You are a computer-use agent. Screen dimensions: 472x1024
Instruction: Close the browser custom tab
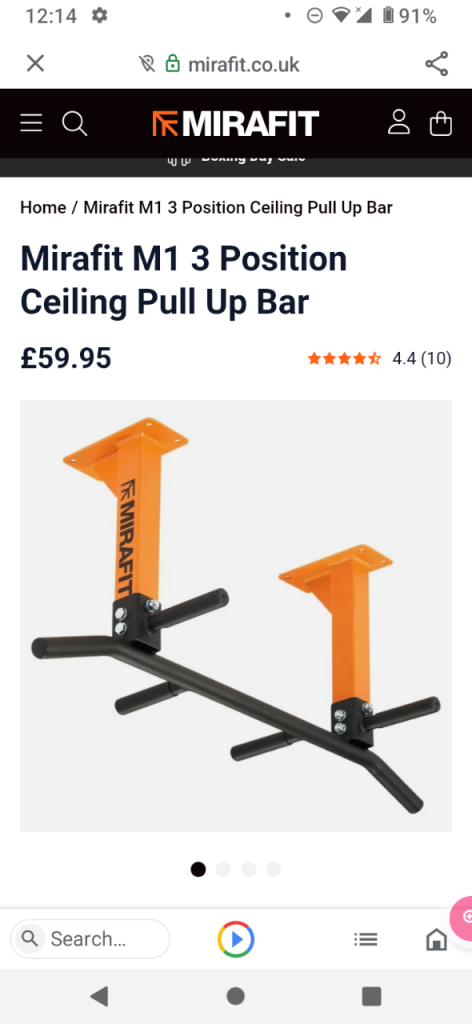pos(35,63)
